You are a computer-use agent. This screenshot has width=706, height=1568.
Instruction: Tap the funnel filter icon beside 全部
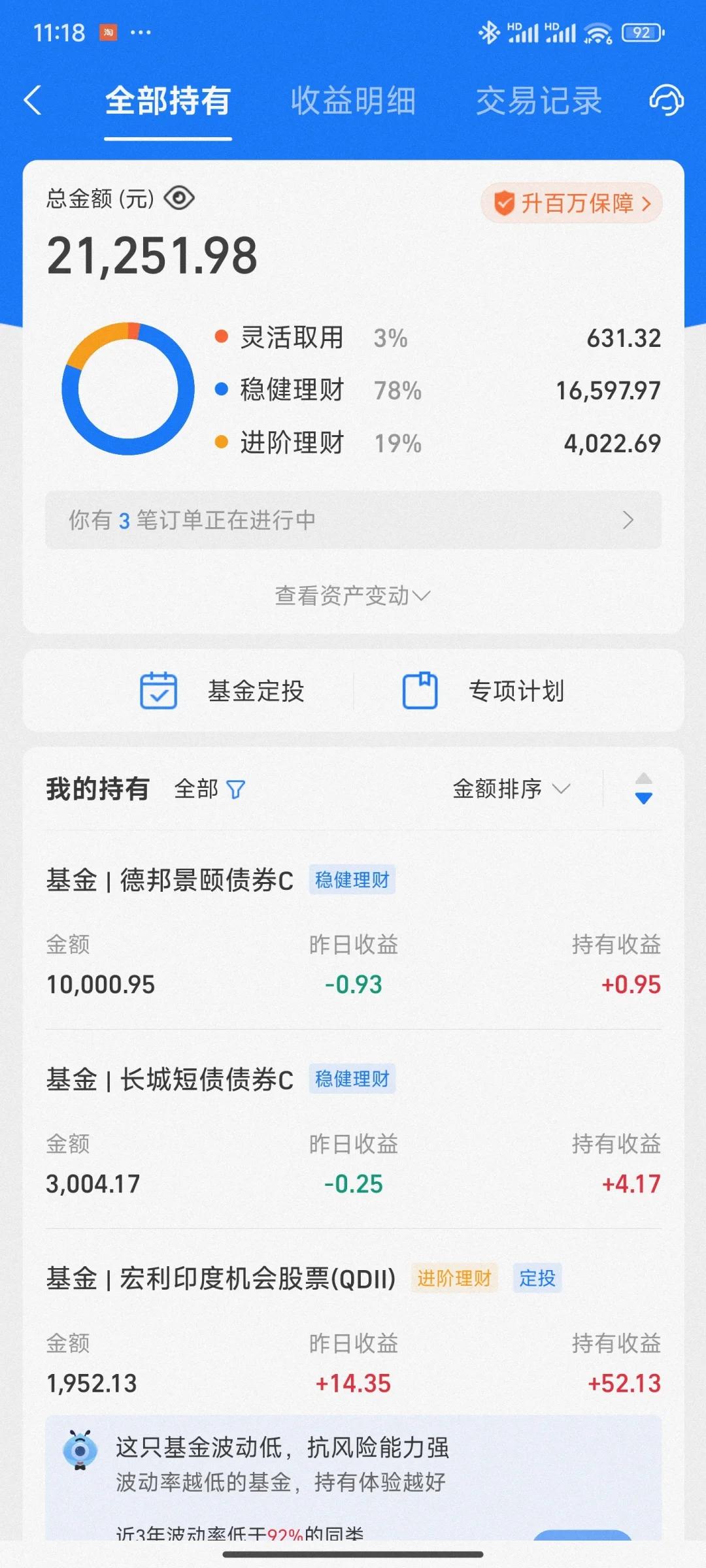click(x=236, y=789)
